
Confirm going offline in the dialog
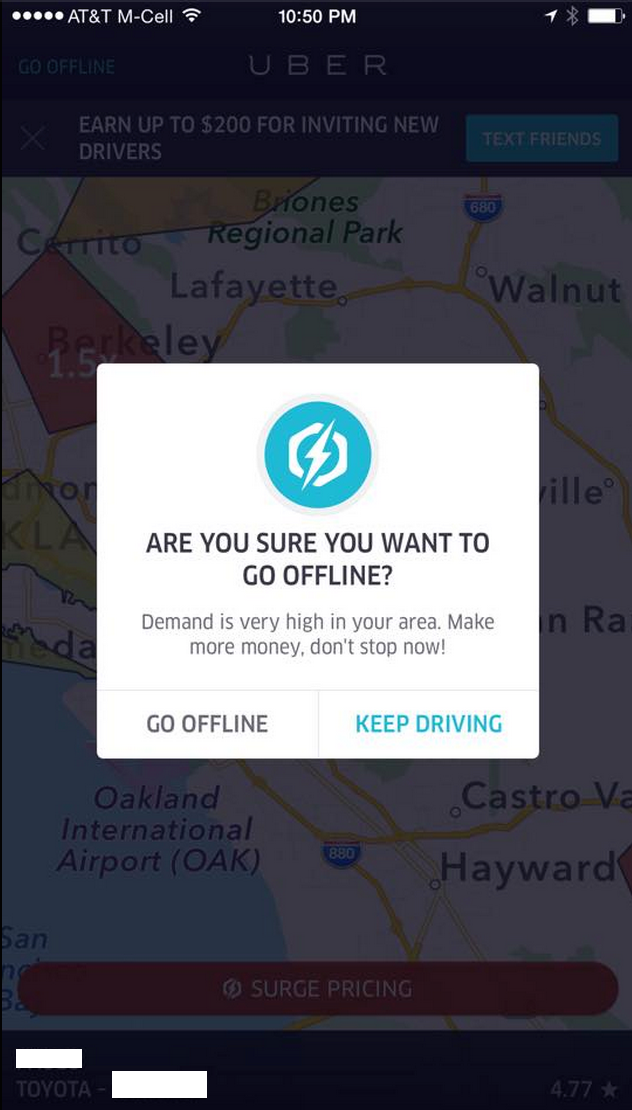tap(207, 723)
